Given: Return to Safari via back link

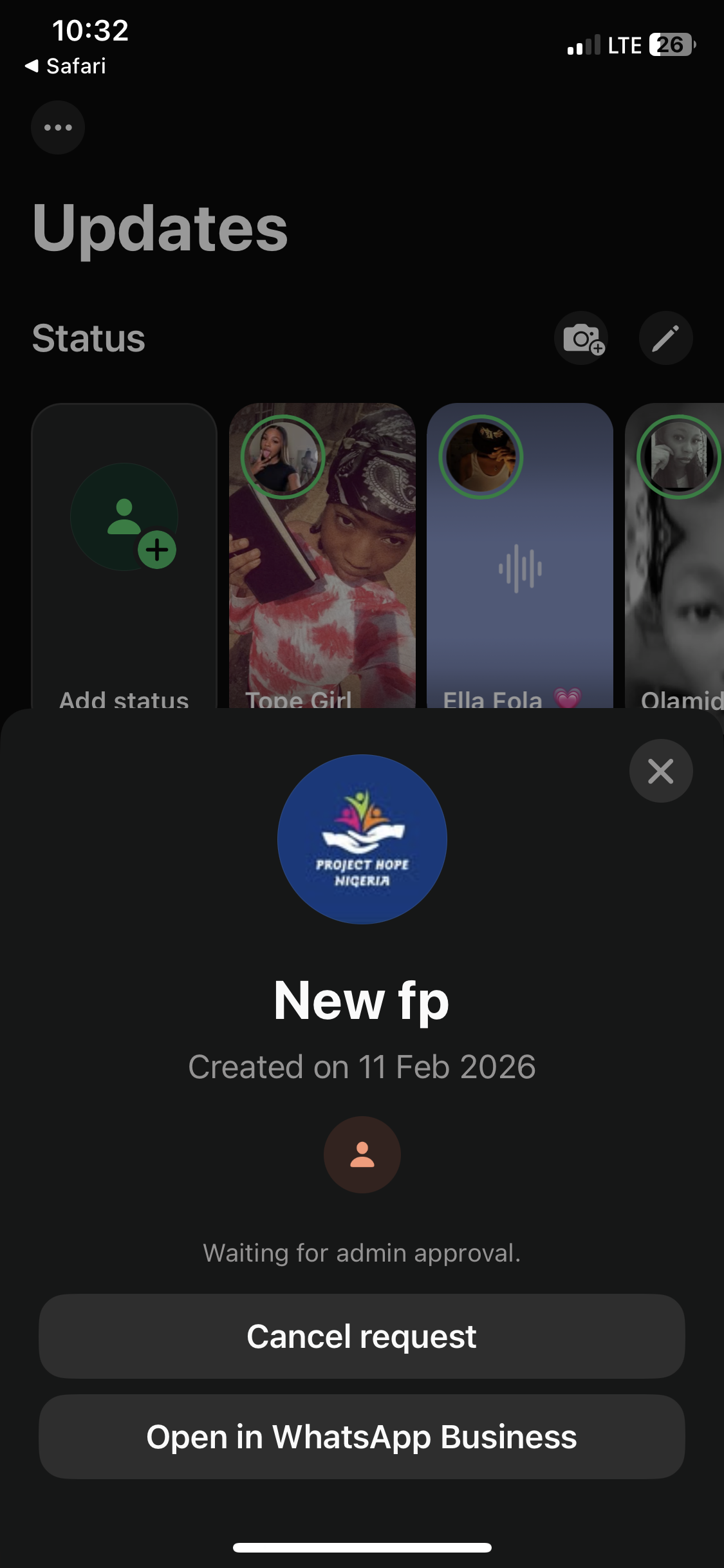Looking at the screenshot, I should [x=66, y=66].
